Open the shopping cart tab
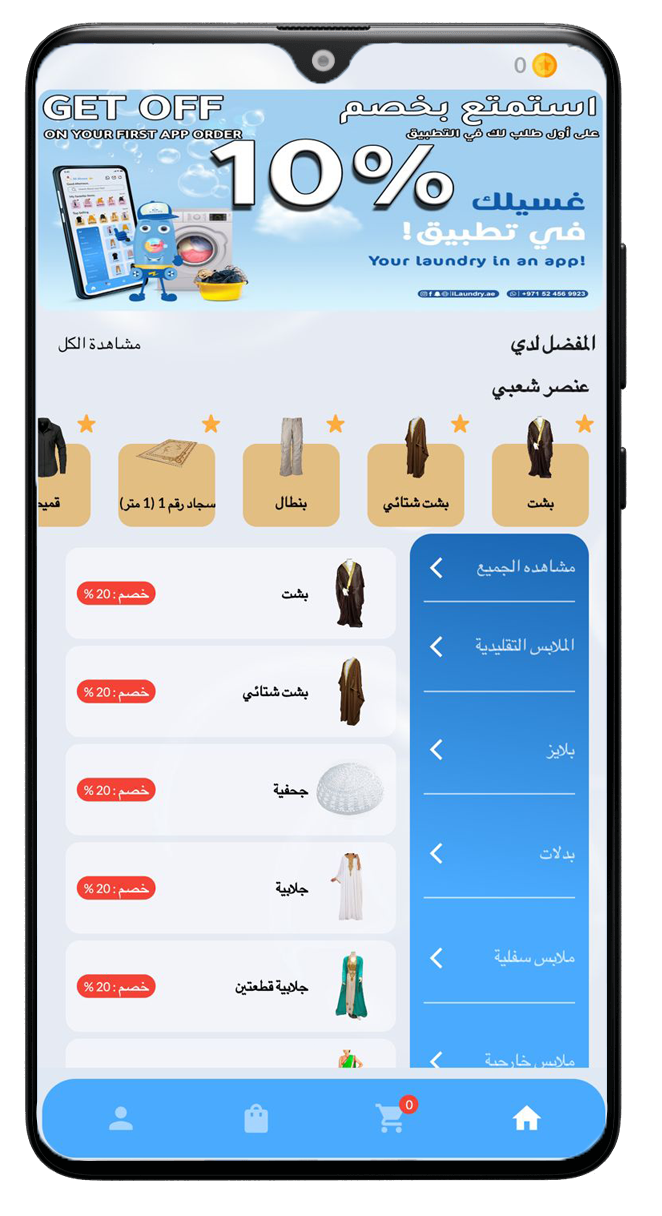Image resolution: width=662 pixels, height=1216 pixels. click(390, 1119)
